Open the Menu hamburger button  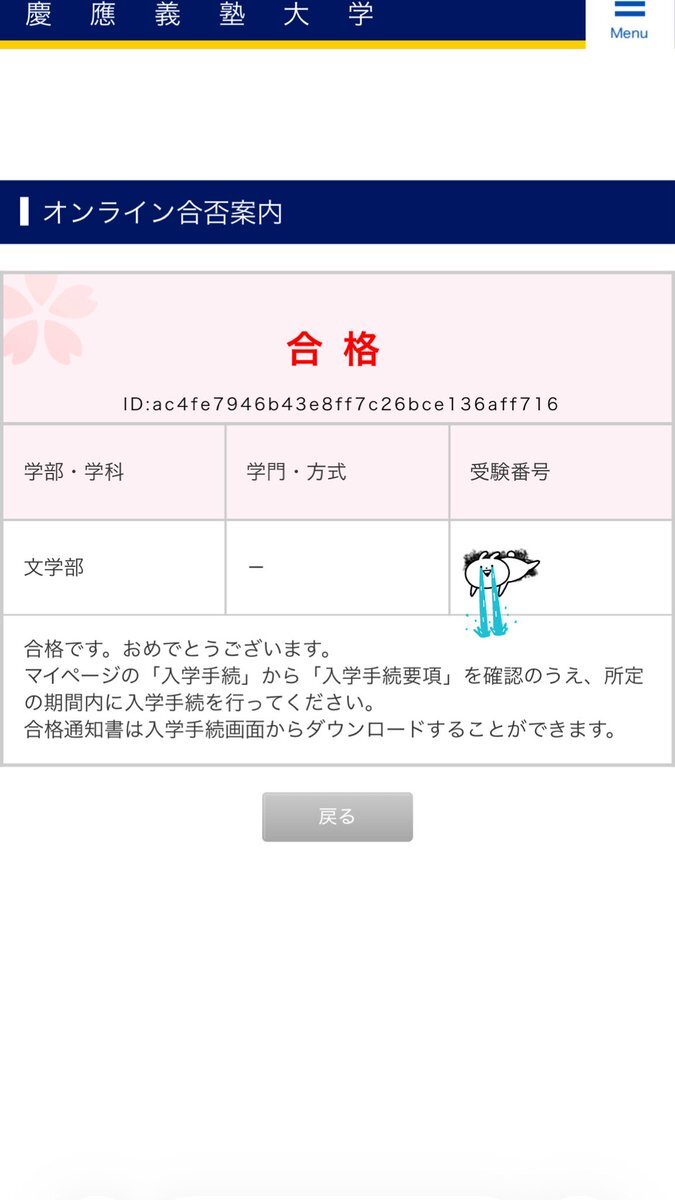(629, 20)
